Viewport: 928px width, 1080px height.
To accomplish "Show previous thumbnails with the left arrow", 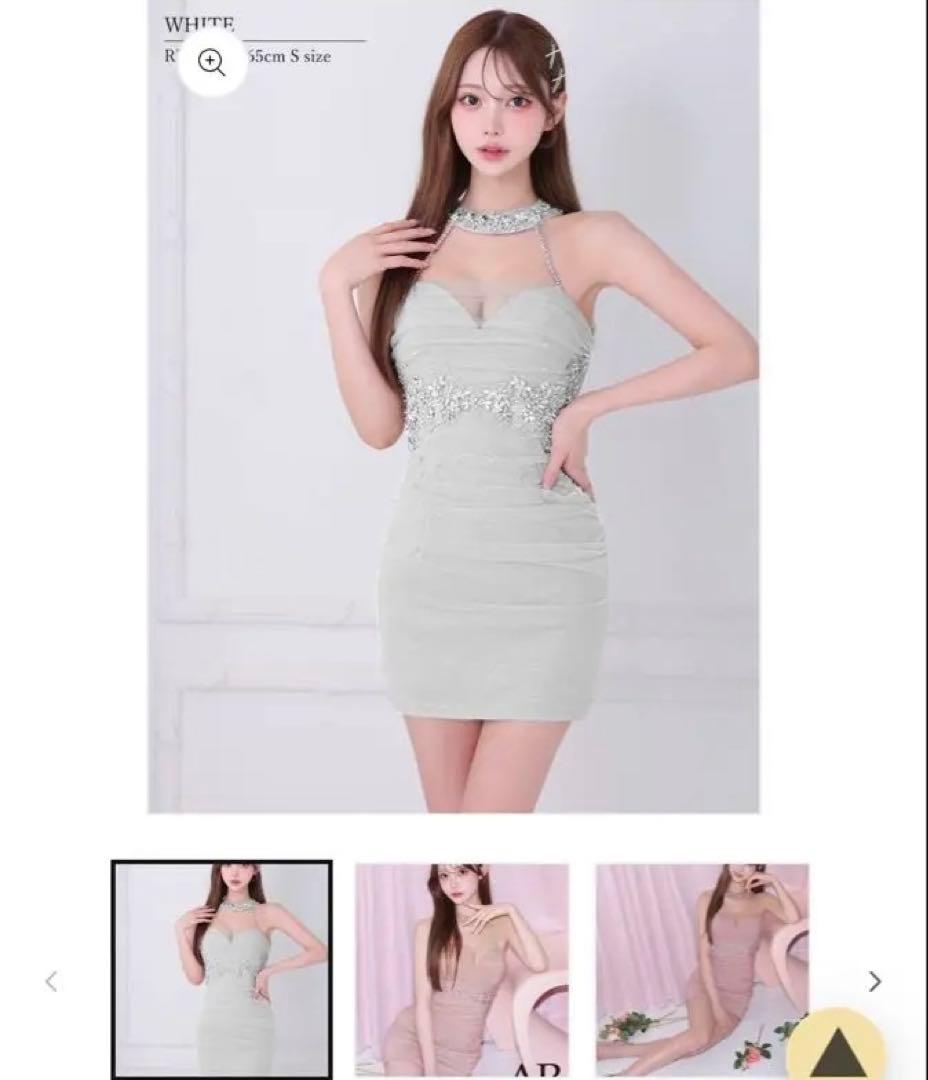I will 52,981.
